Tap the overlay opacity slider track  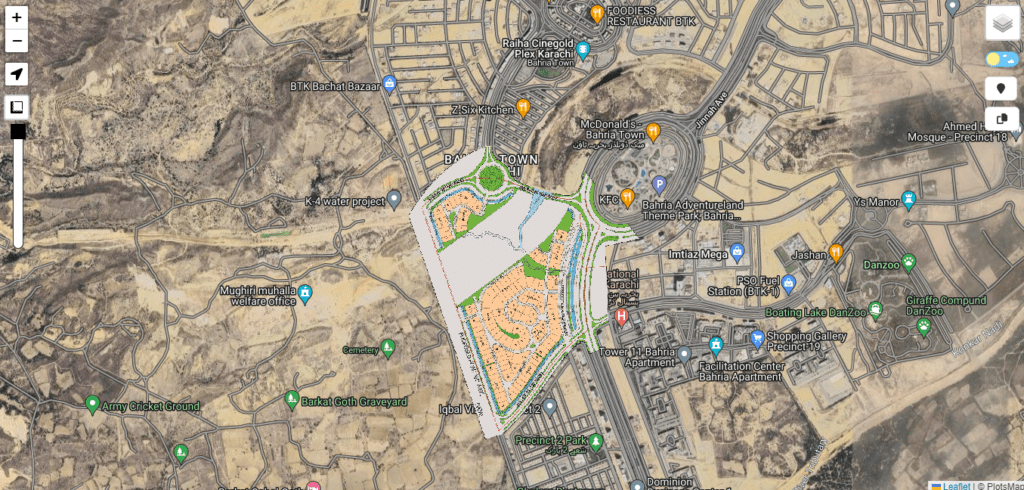(x=17, y=190)
